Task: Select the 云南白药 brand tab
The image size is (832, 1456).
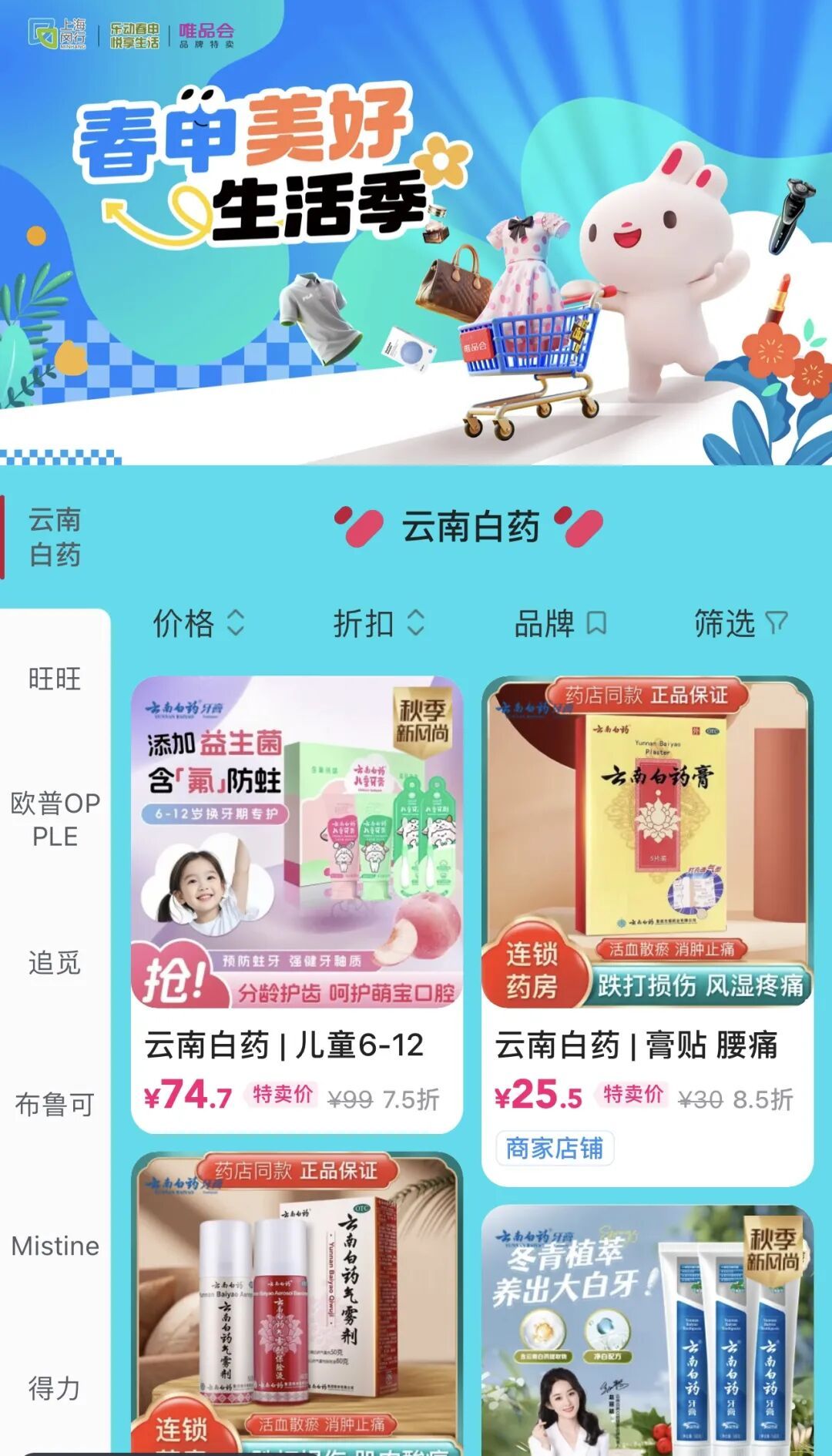Action: [x=55, y=537]
